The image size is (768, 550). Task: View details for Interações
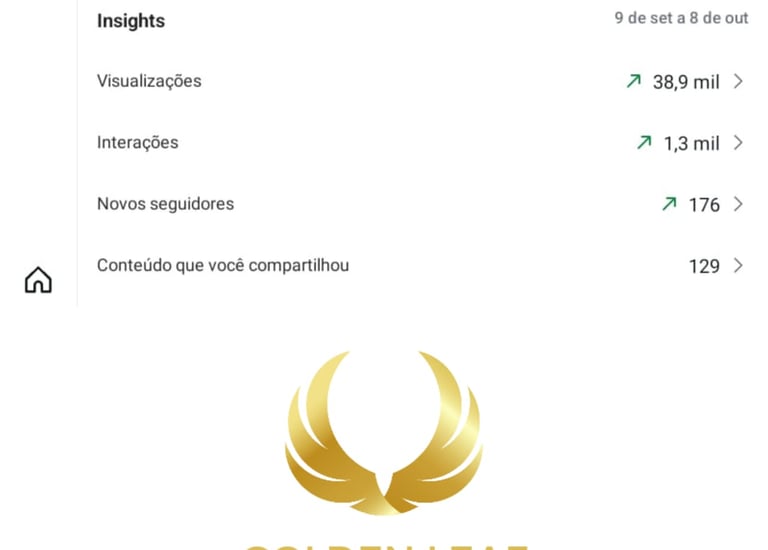click(x=420, y=143)
